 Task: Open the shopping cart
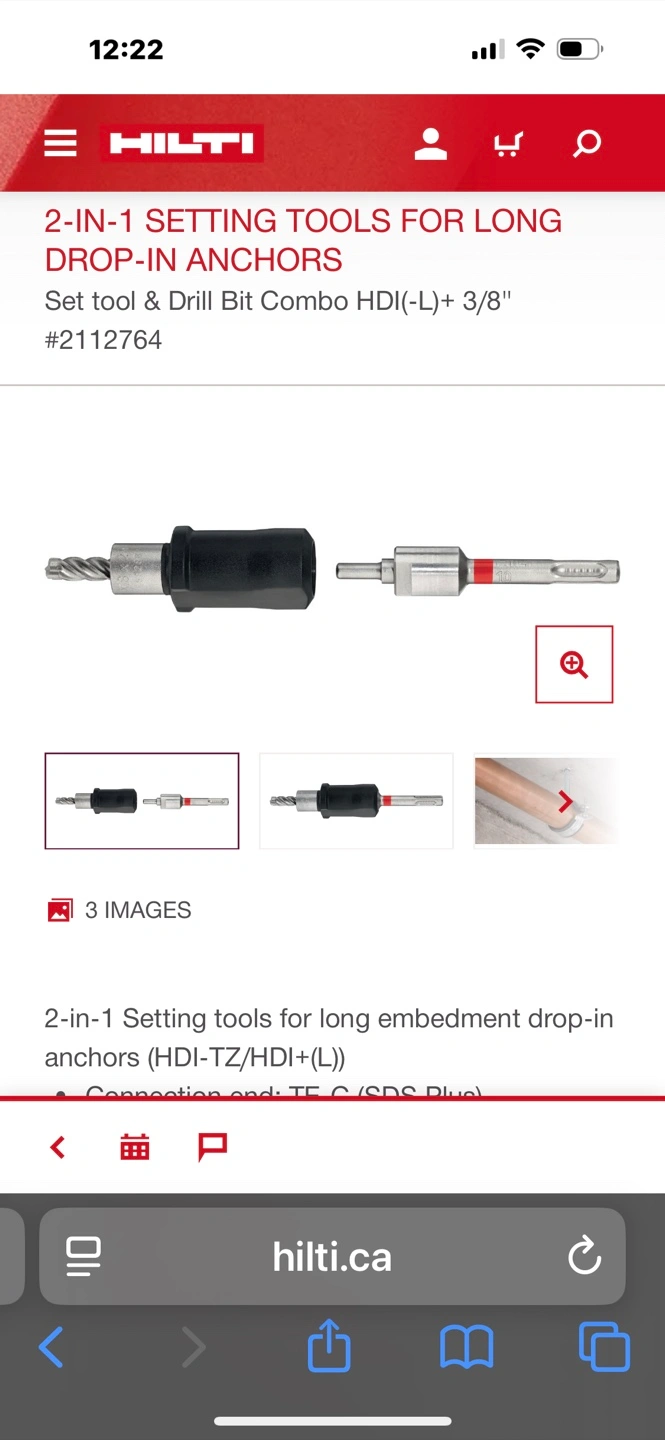[x=508, y=145]
